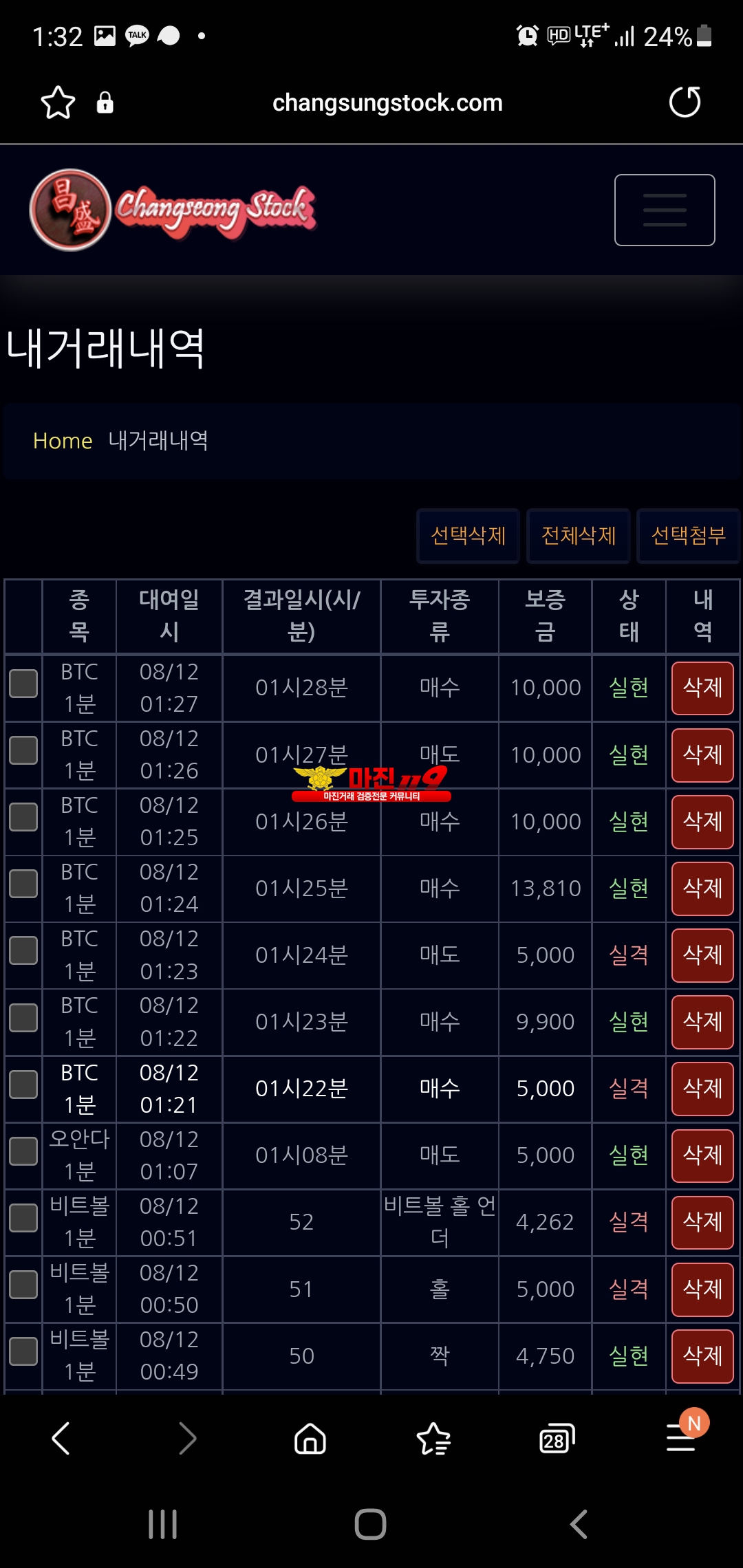Go back to the previous page
This screenshot has height=1568, width=743.
point(61,1439)
